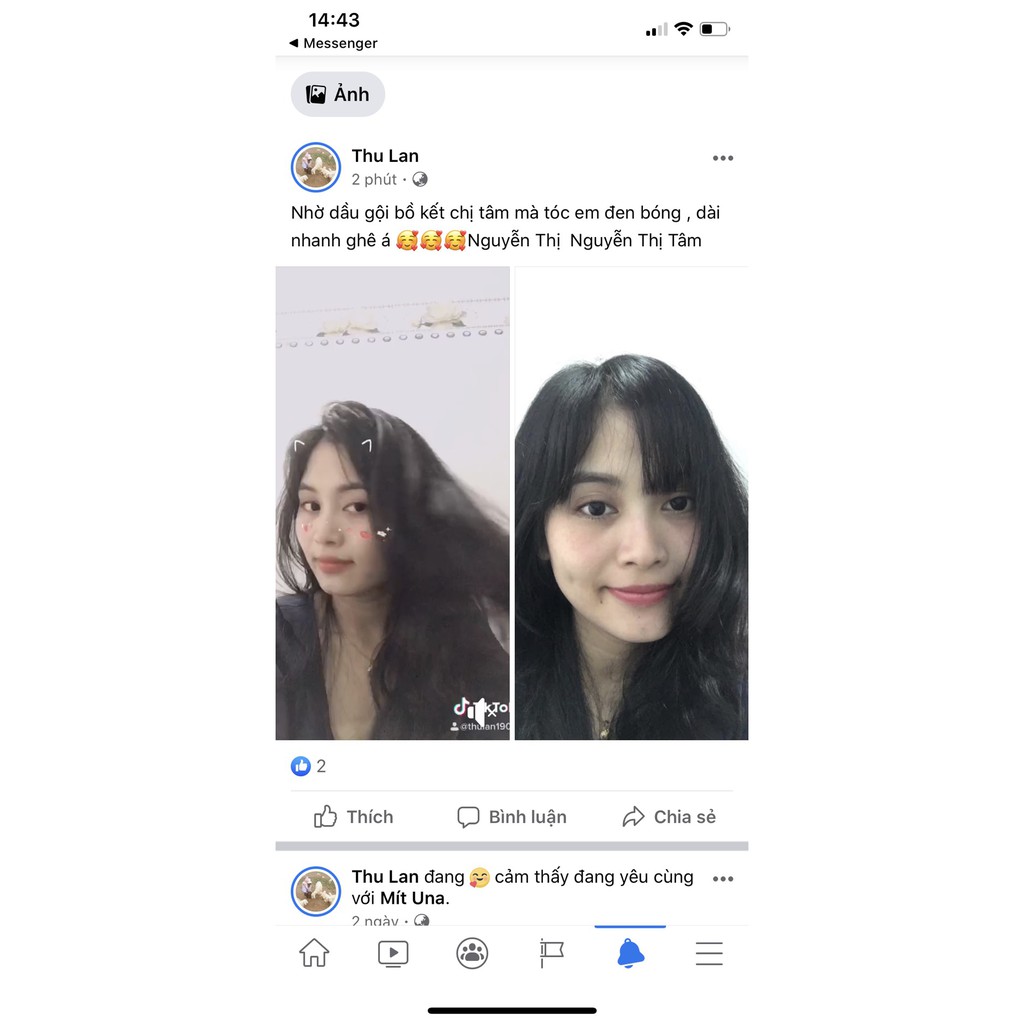Open the right selfie photo in the post
This screenshot has height=1024, width=1024.
[631, 503]
